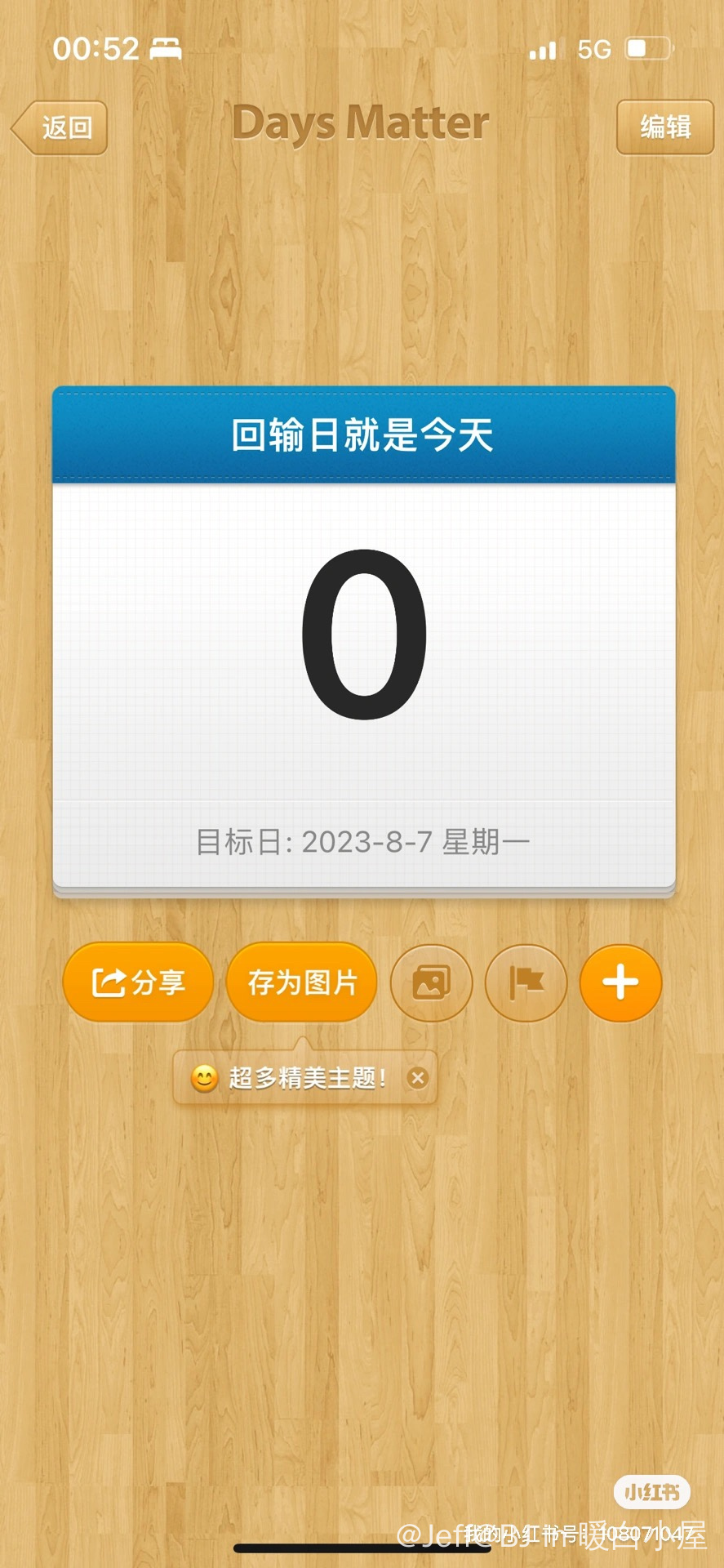Image resolution: width=724 pixels, height=1568 pixels.
Task: Share the event with 分享
Action: 138,982
